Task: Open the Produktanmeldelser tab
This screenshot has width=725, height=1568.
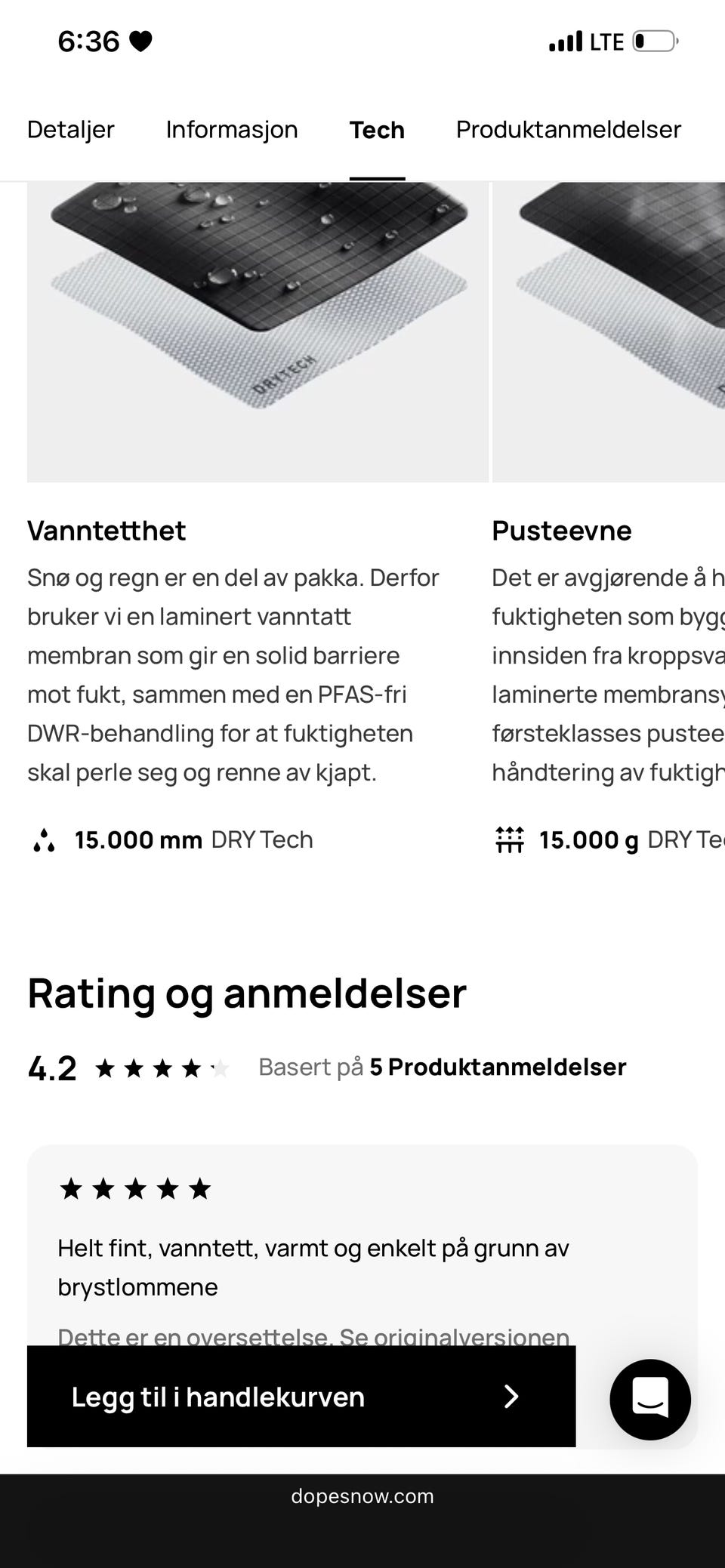Action: coord(569,130)
